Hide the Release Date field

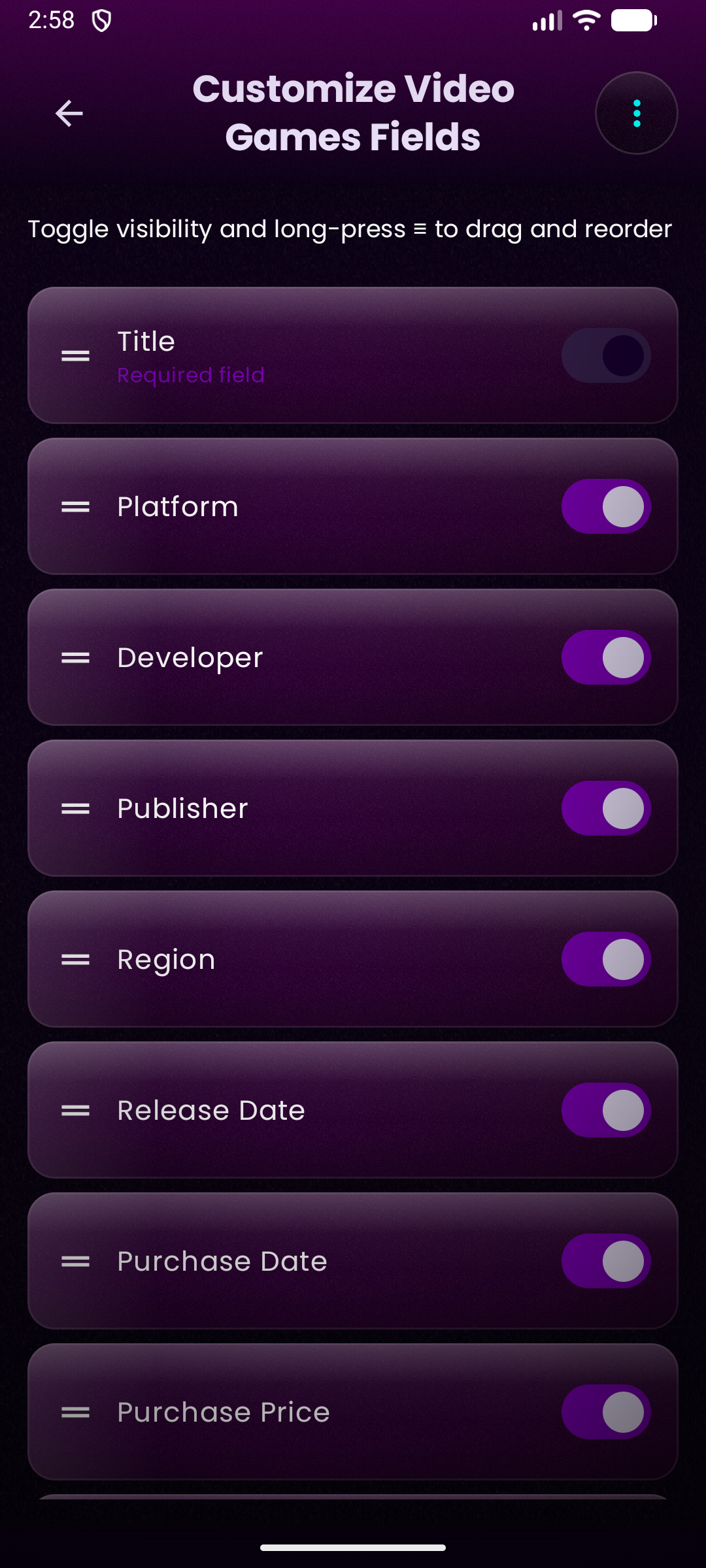coord(606,1110)
